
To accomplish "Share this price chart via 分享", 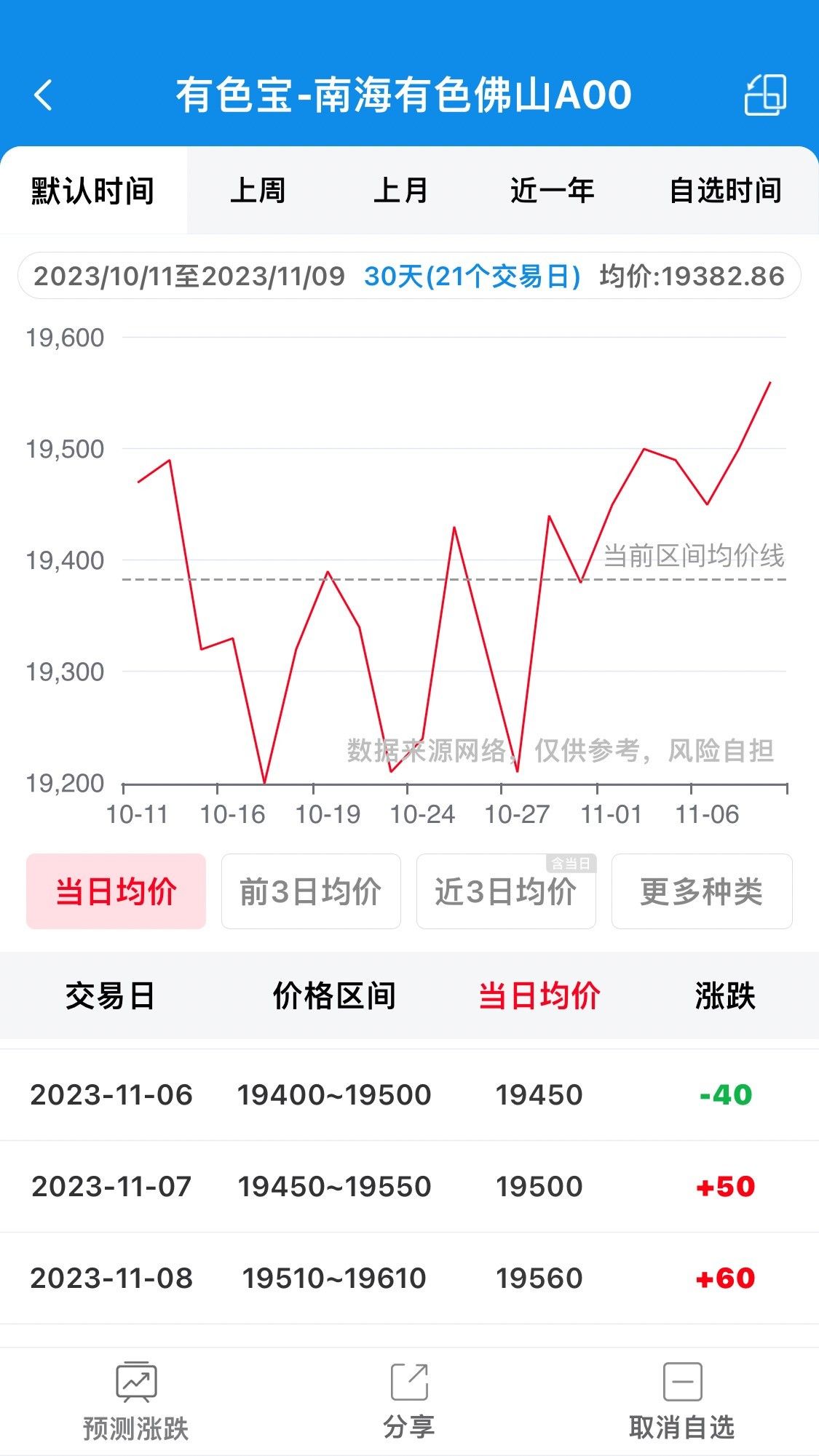I will (409, 1401).
